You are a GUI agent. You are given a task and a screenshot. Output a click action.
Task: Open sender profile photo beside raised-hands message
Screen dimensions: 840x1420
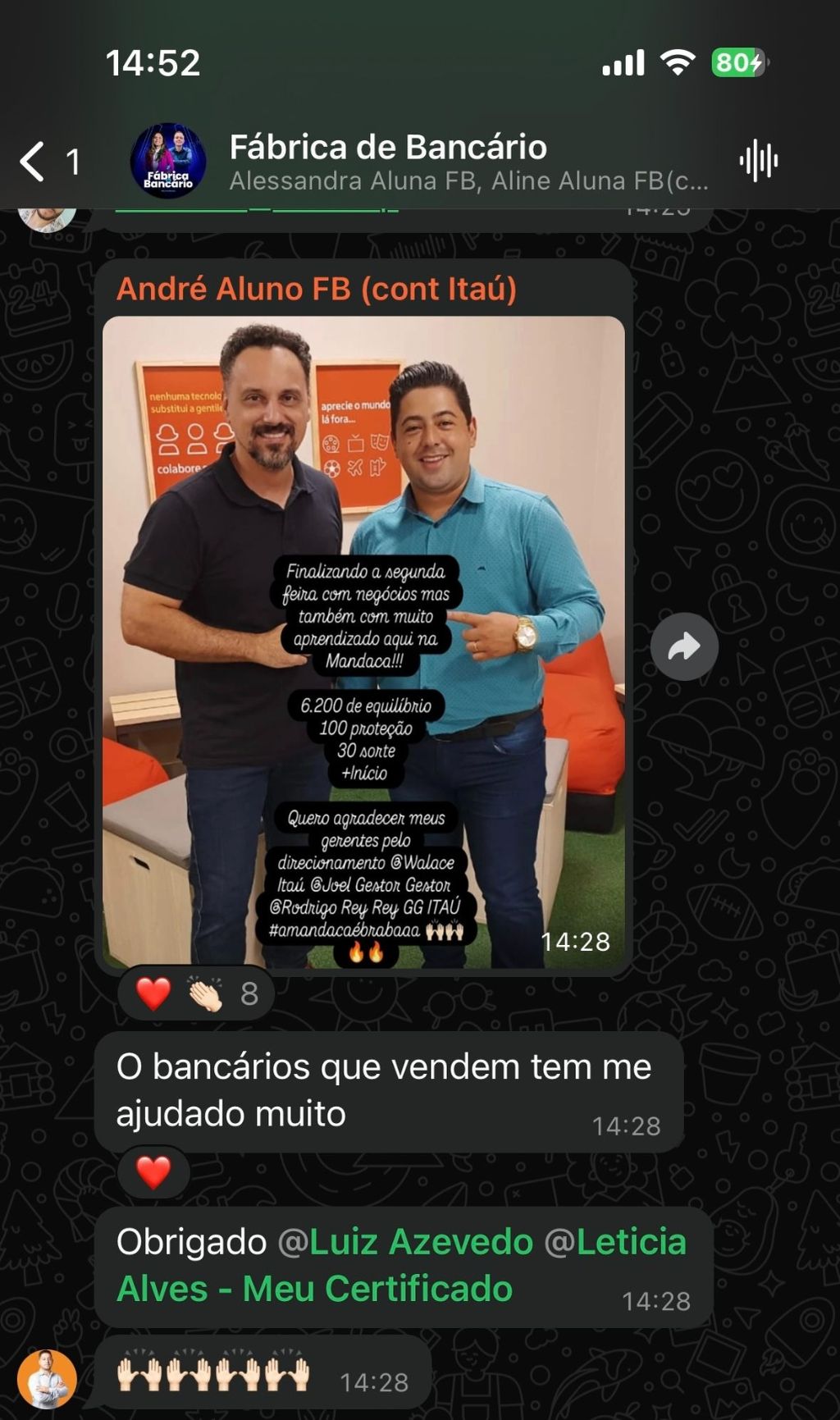48,1378
